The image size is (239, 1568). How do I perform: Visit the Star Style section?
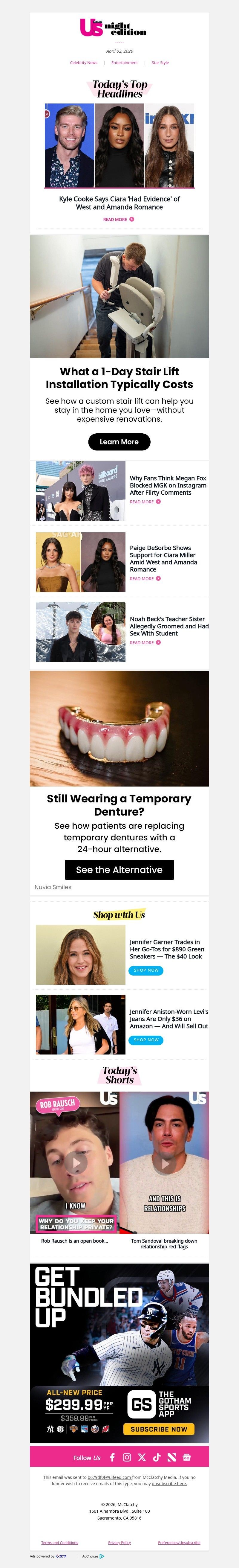160,63
